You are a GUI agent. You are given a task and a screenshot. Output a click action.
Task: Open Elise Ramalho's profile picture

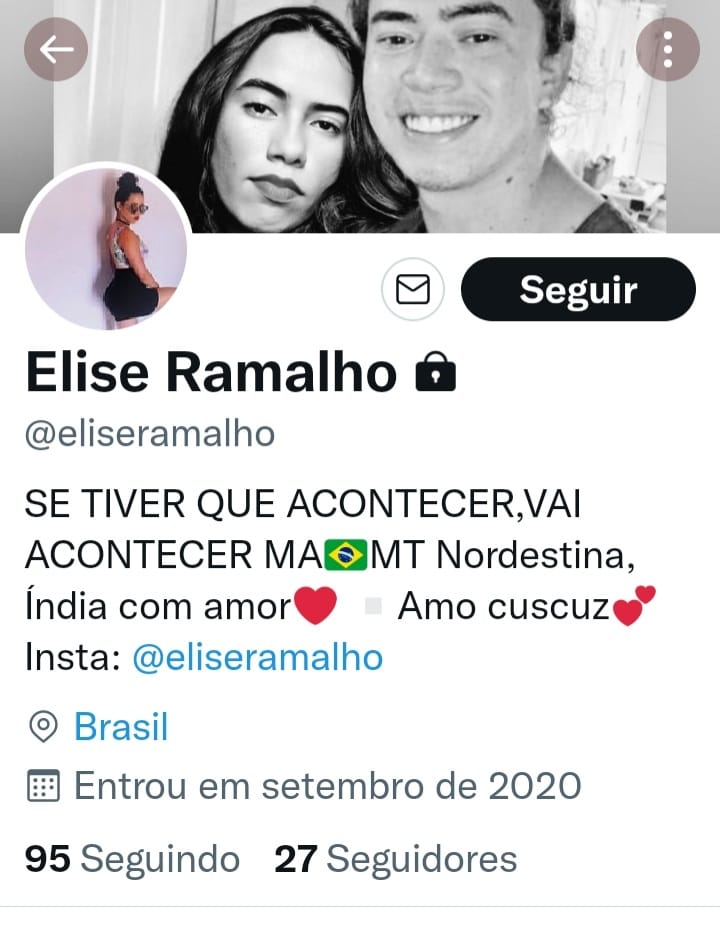coord(106,247)
